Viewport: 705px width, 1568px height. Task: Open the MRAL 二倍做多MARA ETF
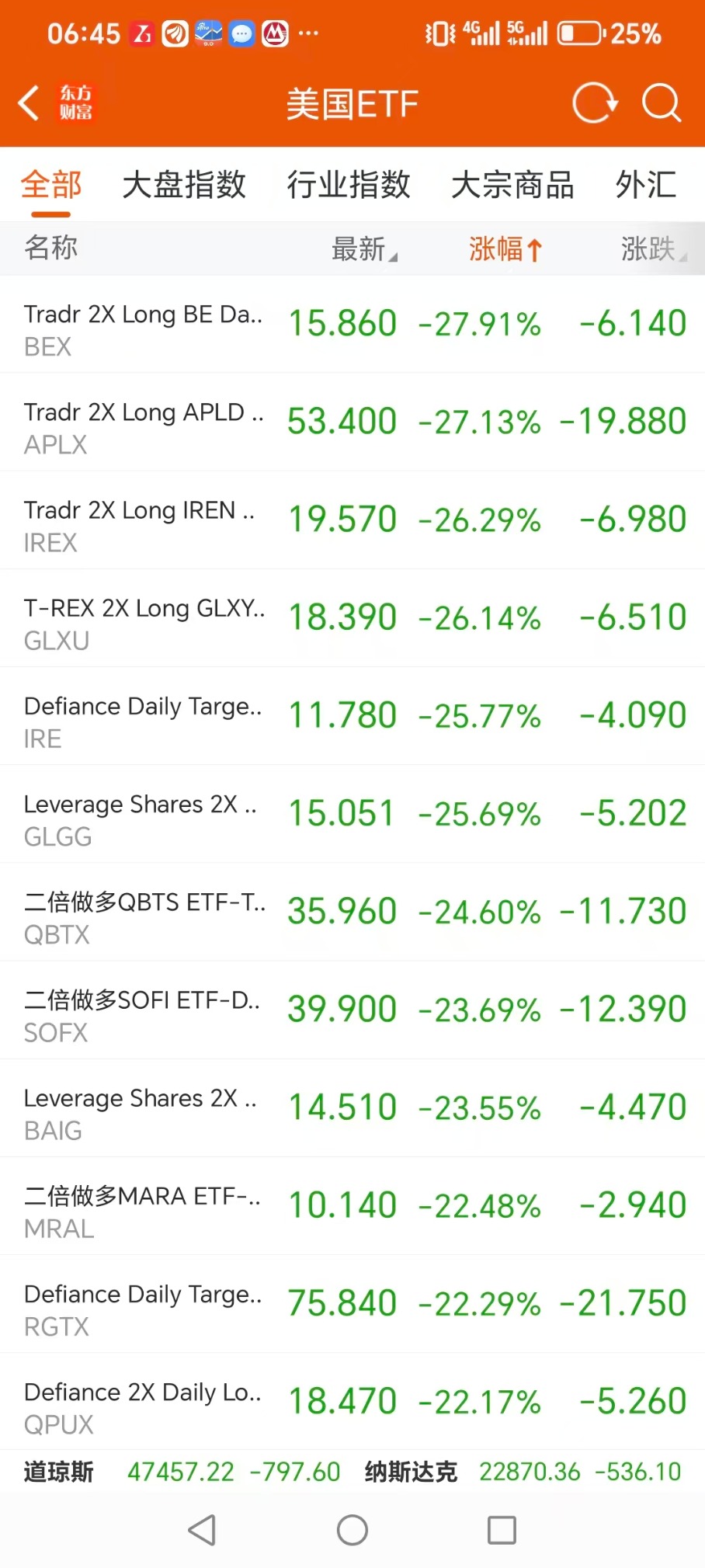(352, 1206)
